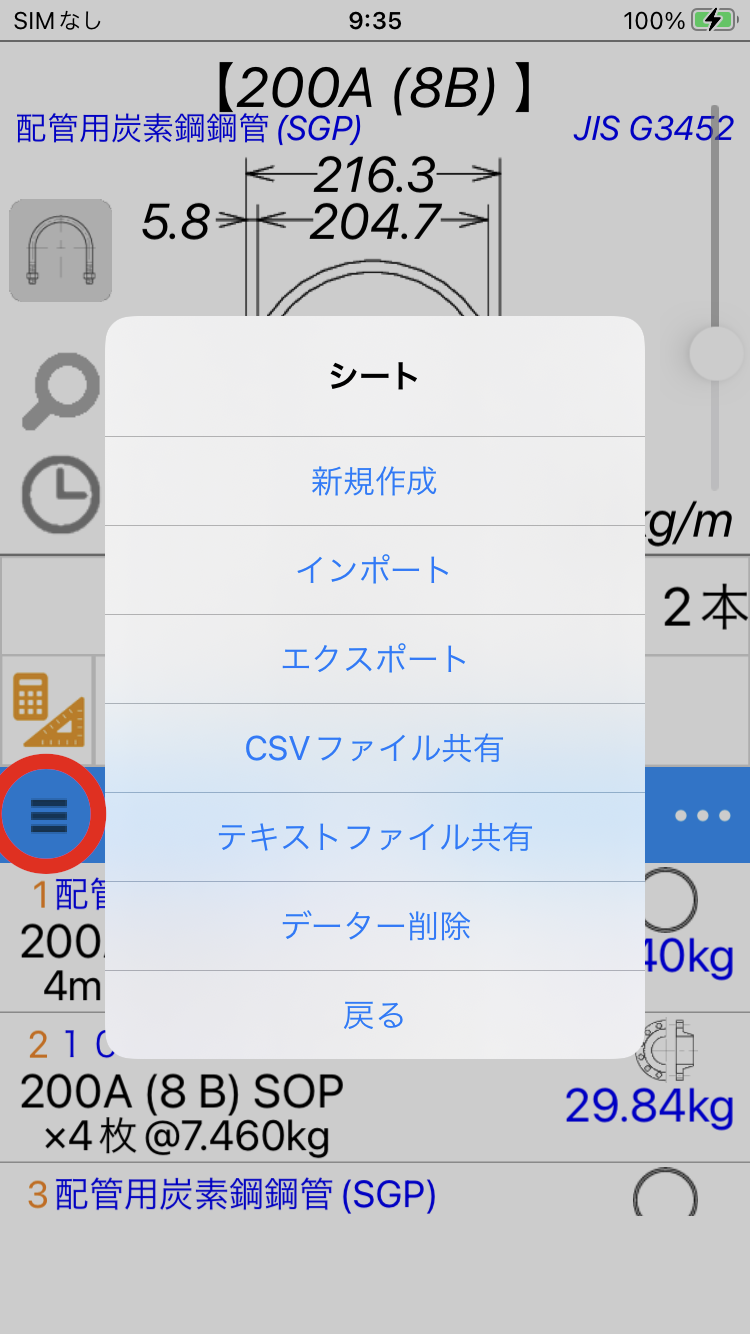Open the three-dot overflow menu
Image resolution: width=750 pixels, height=1334 pixels.
tap(702, 816)
